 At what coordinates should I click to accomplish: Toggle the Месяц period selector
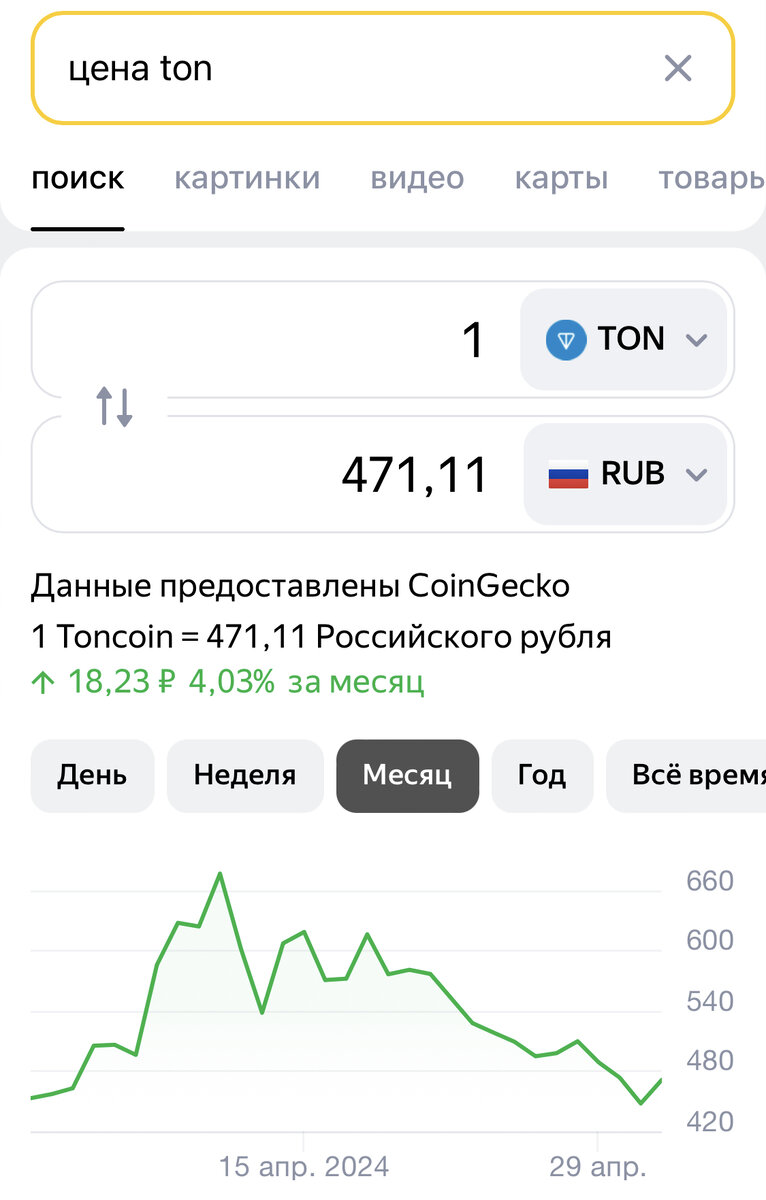click(407, 775)
